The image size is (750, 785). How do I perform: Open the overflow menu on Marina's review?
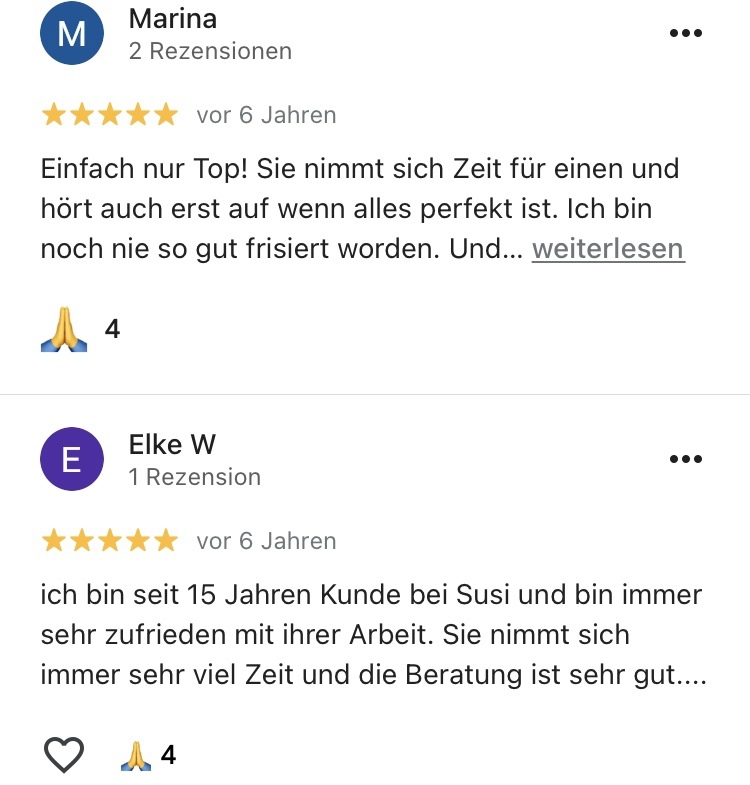[x=685, y=33]
